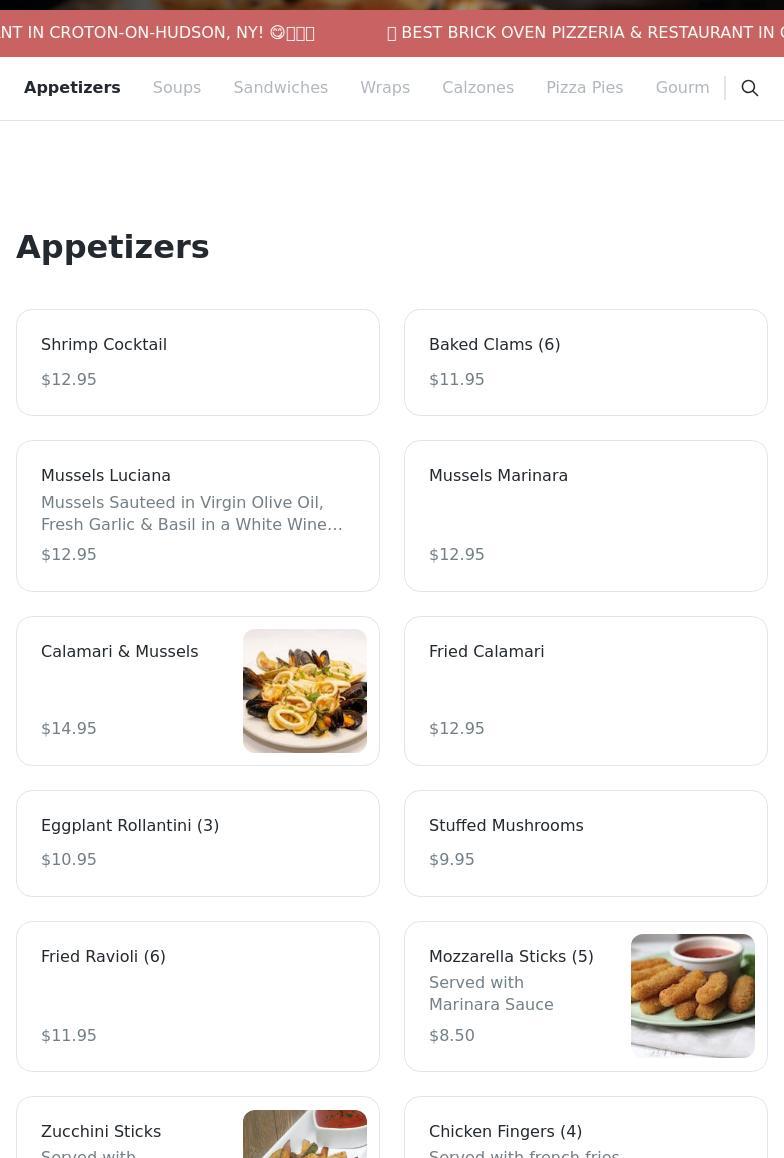
Task: Switch to the Soups category tab
Action: tap(176, 88)
